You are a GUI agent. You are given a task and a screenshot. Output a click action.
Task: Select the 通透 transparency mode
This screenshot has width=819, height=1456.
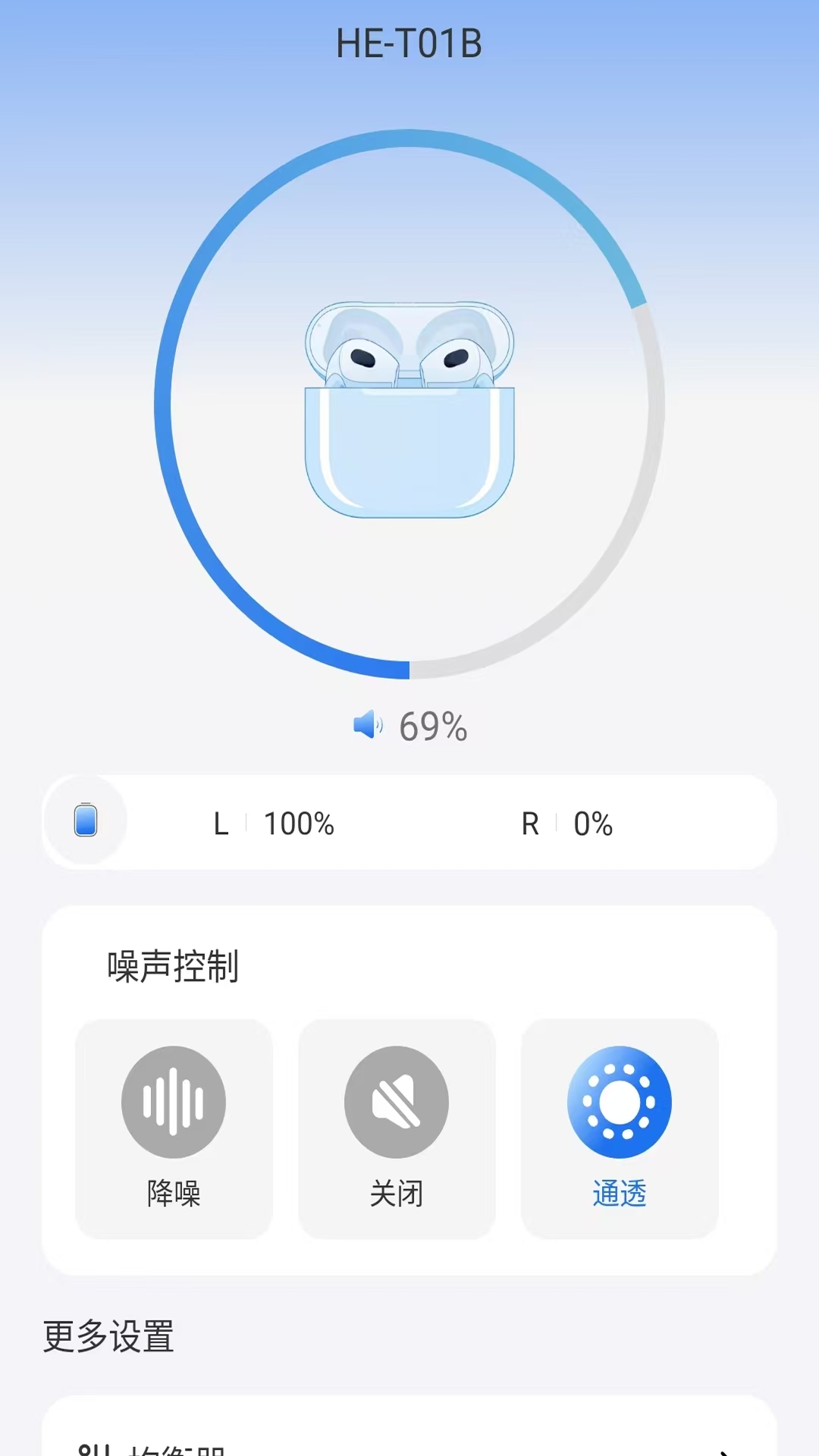(x=620, y=1128)
